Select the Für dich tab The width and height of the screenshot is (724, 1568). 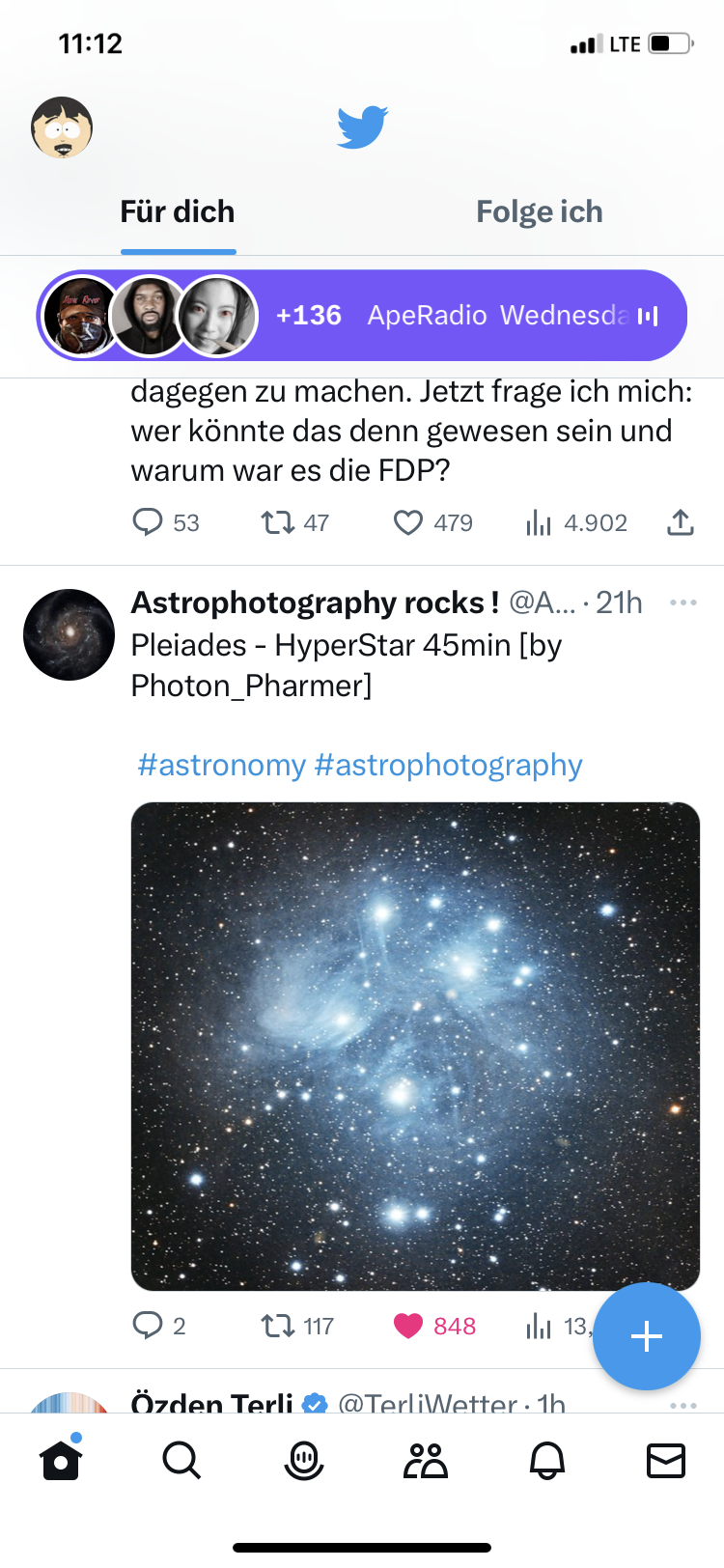tap(178, 211)
